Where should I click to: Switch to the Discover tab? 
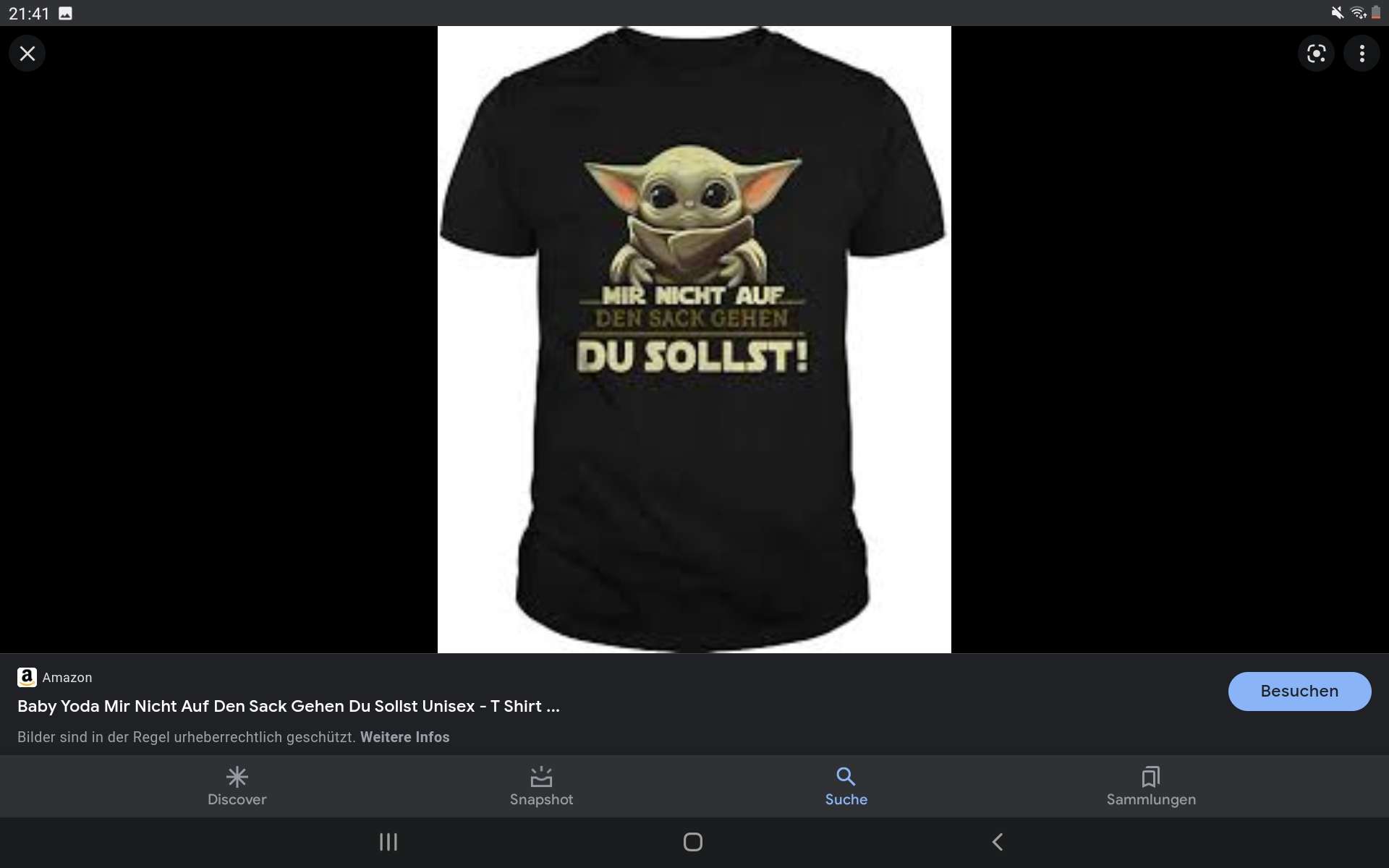point(237,786)
